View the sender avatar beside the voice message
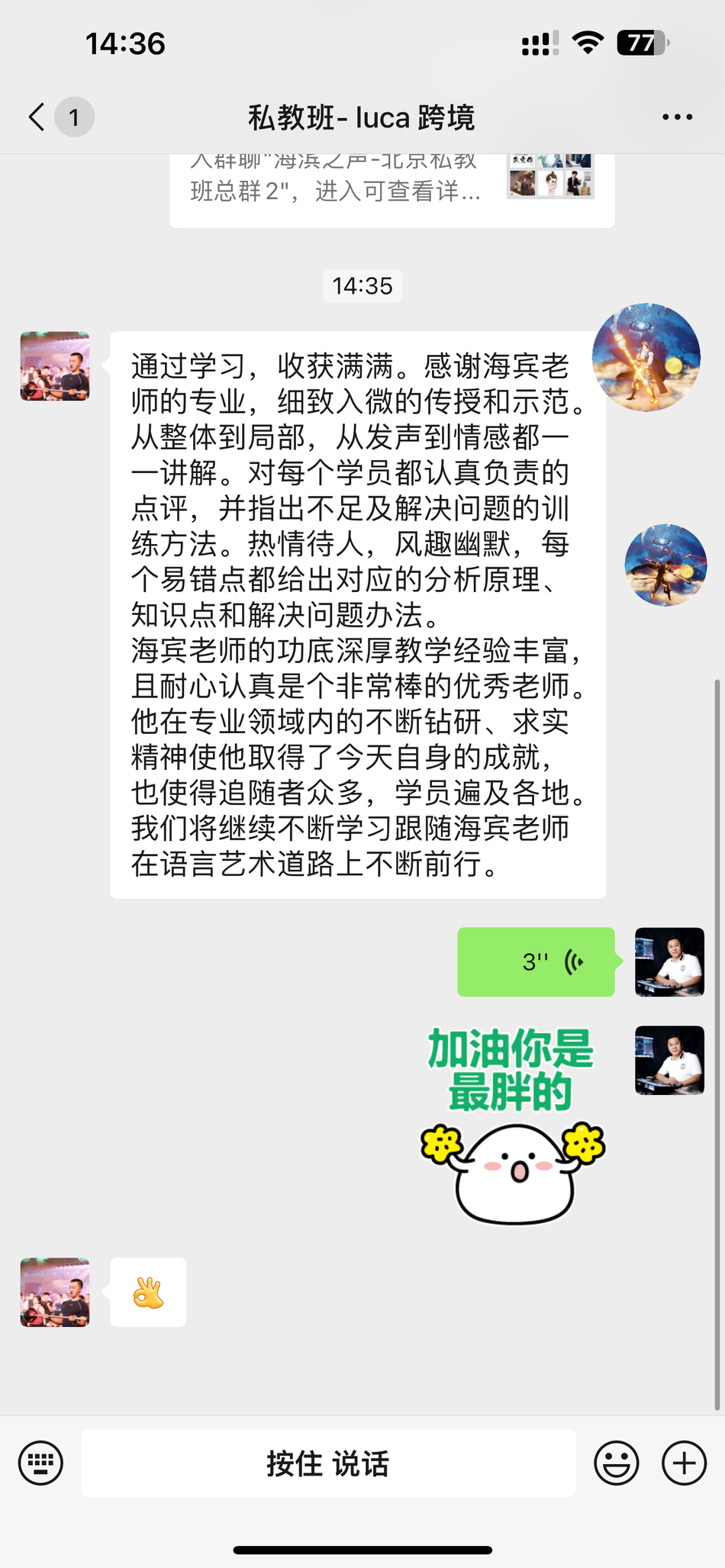 click(669, 961)
